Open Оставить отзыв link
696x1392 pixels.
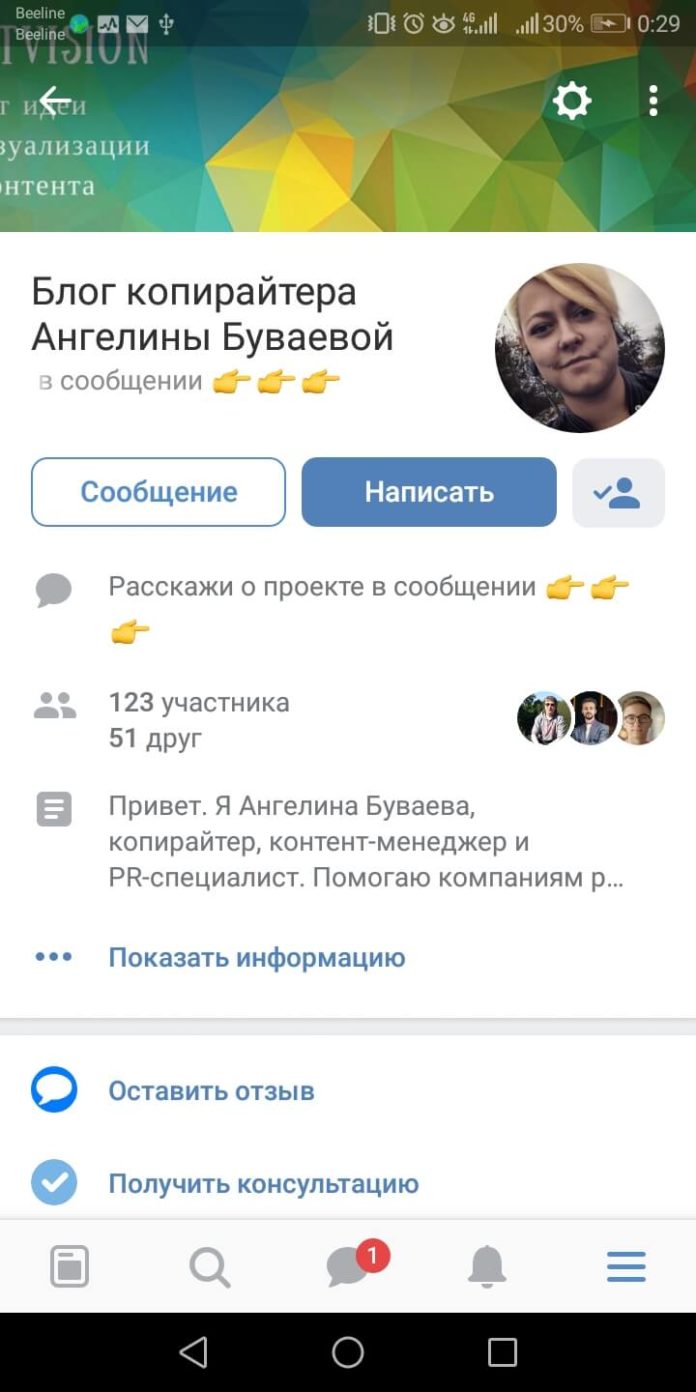point(211,1090)
